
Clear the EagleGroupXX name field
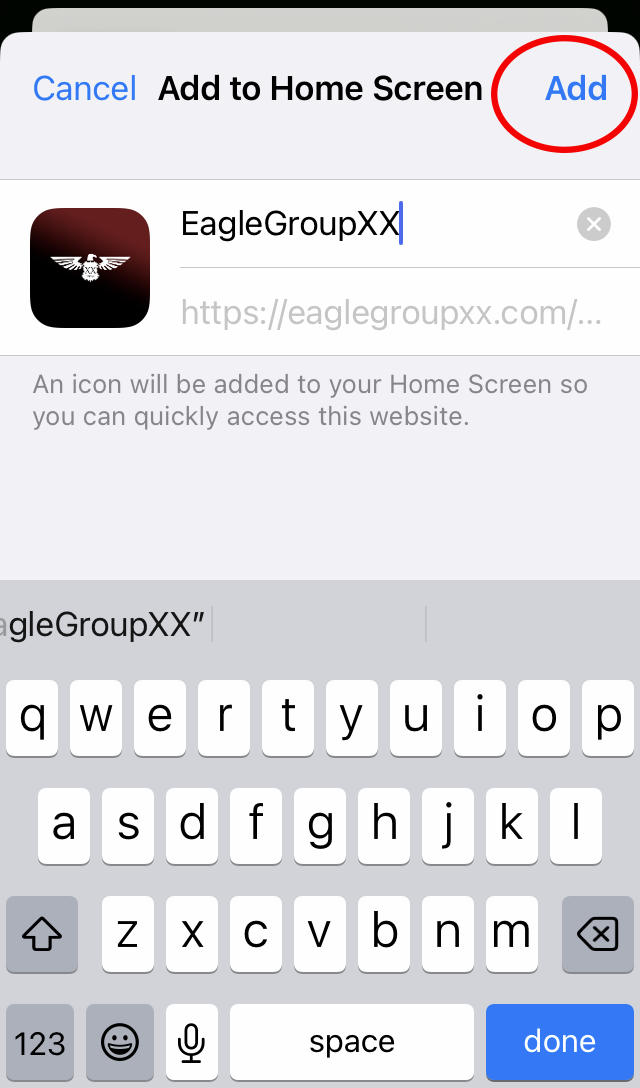(594, 225)
